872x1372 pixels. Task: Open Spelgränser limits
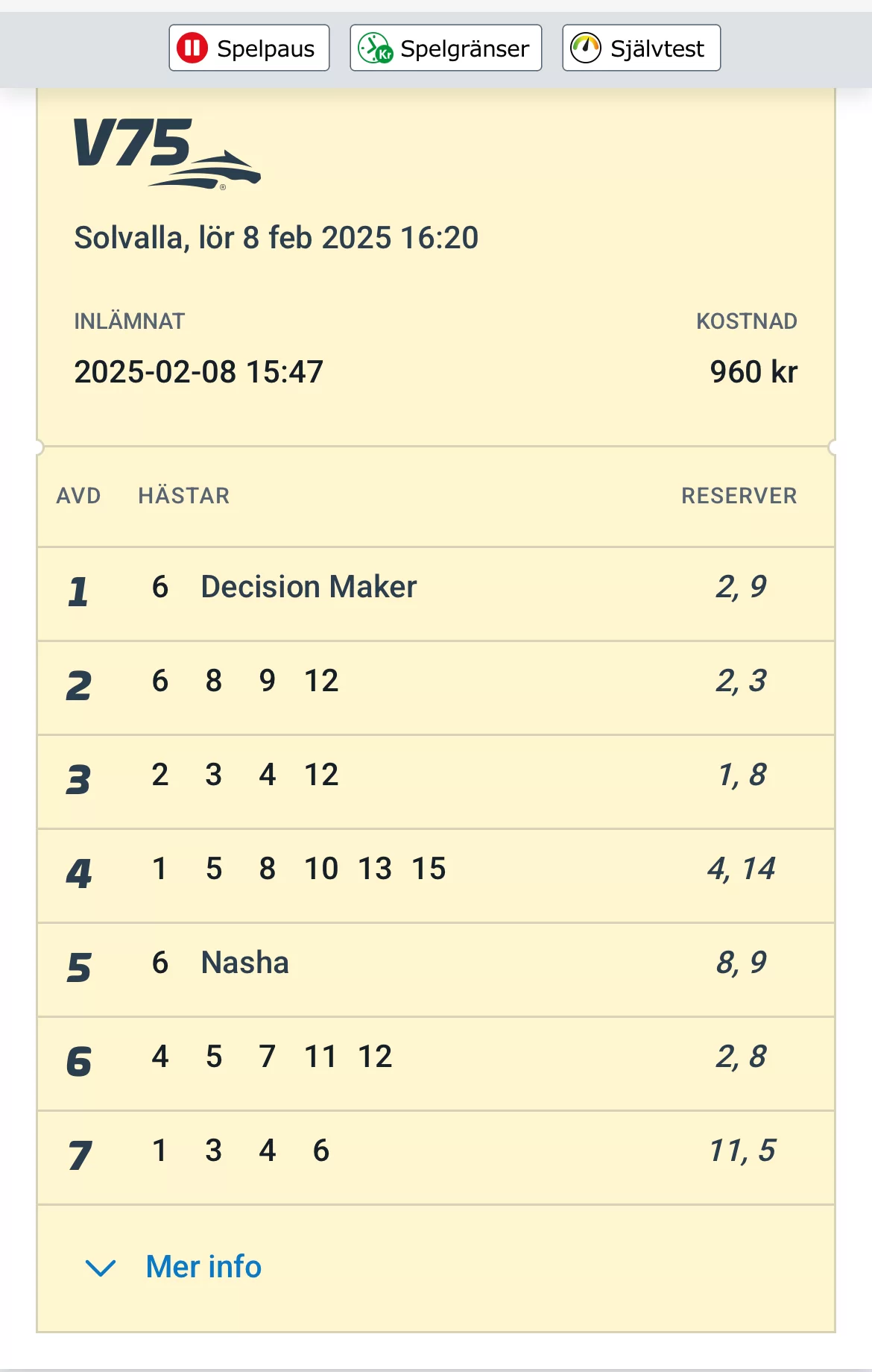coord(446,48)
